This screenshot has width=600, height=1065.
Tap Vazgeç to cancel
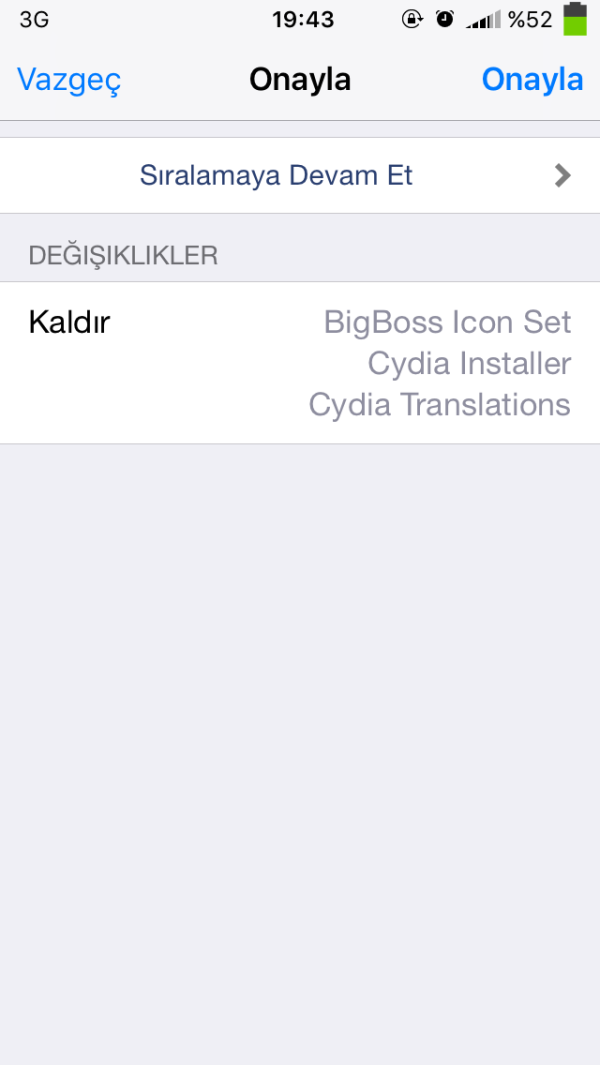pyautogui.click(x=69, y=80)
